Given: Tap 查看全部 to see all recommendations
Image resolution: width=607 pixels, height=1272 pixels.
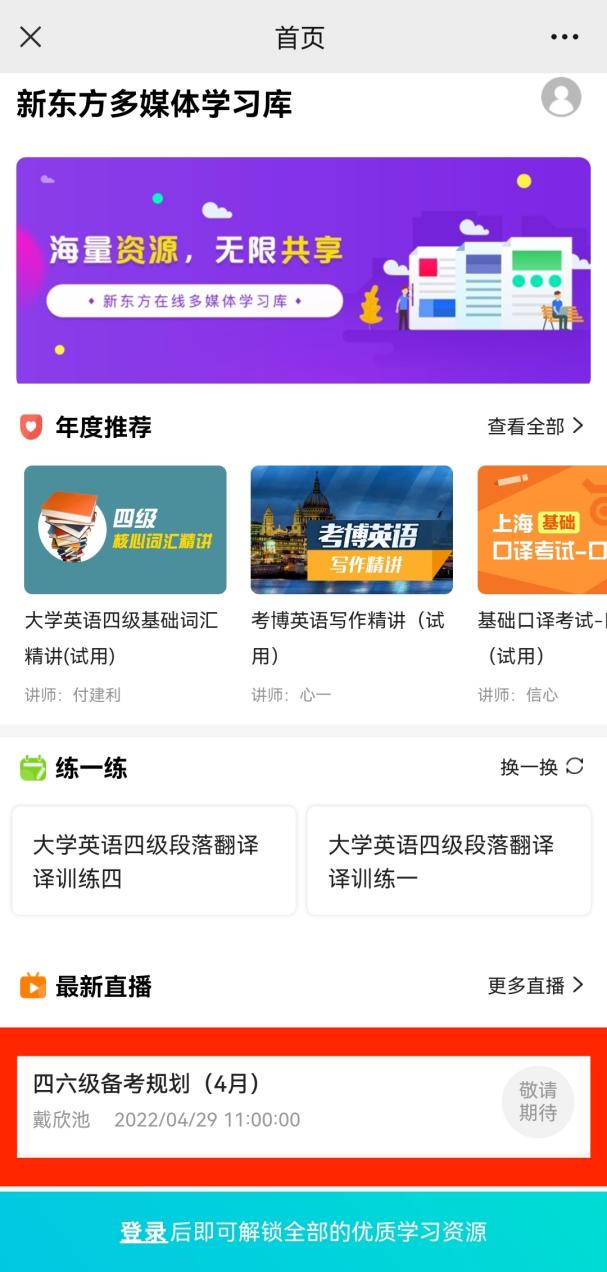Looking at the screenshot, I should 535,427.
